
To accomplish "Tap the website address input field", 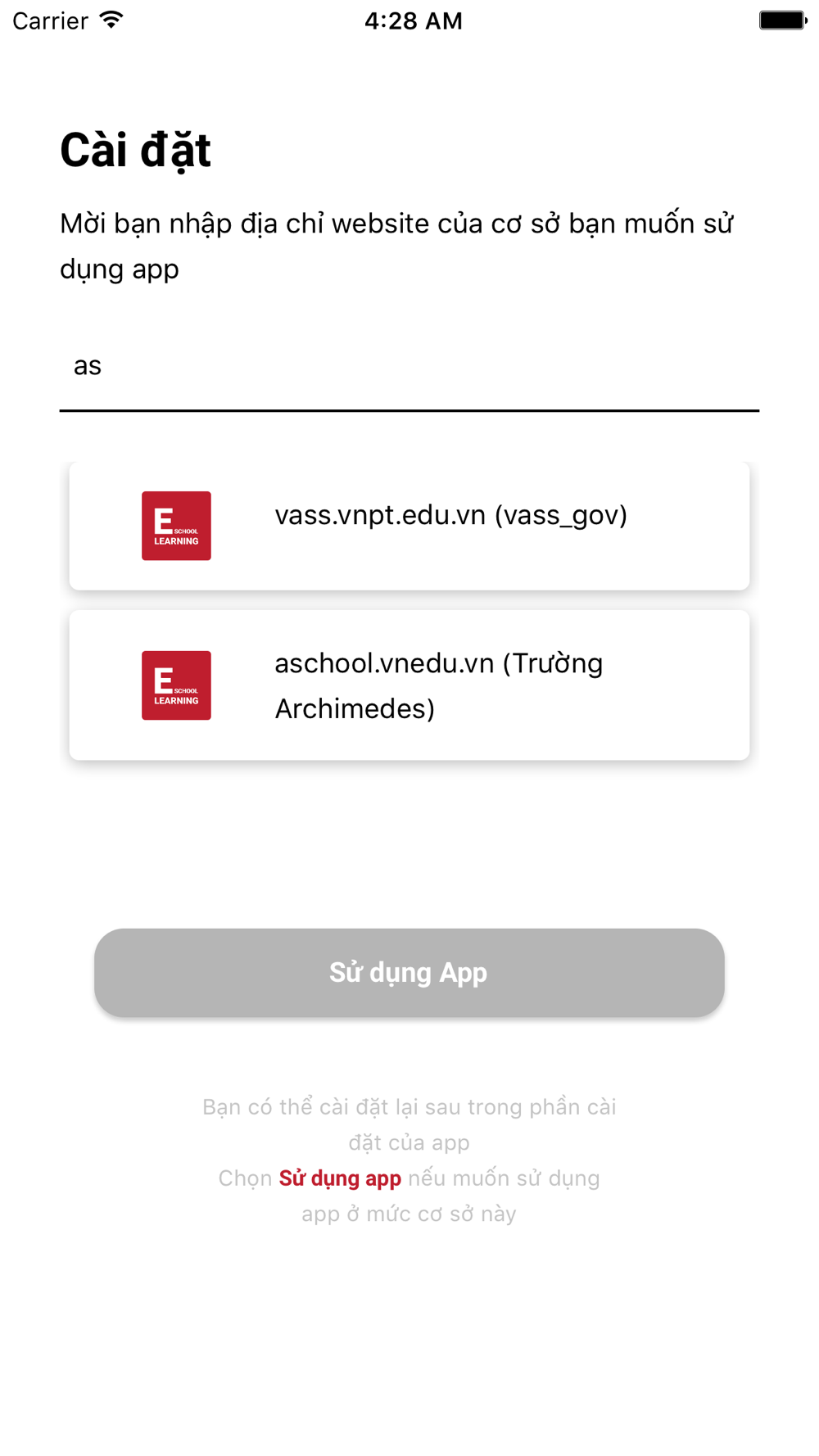I will tap(409, 366).
